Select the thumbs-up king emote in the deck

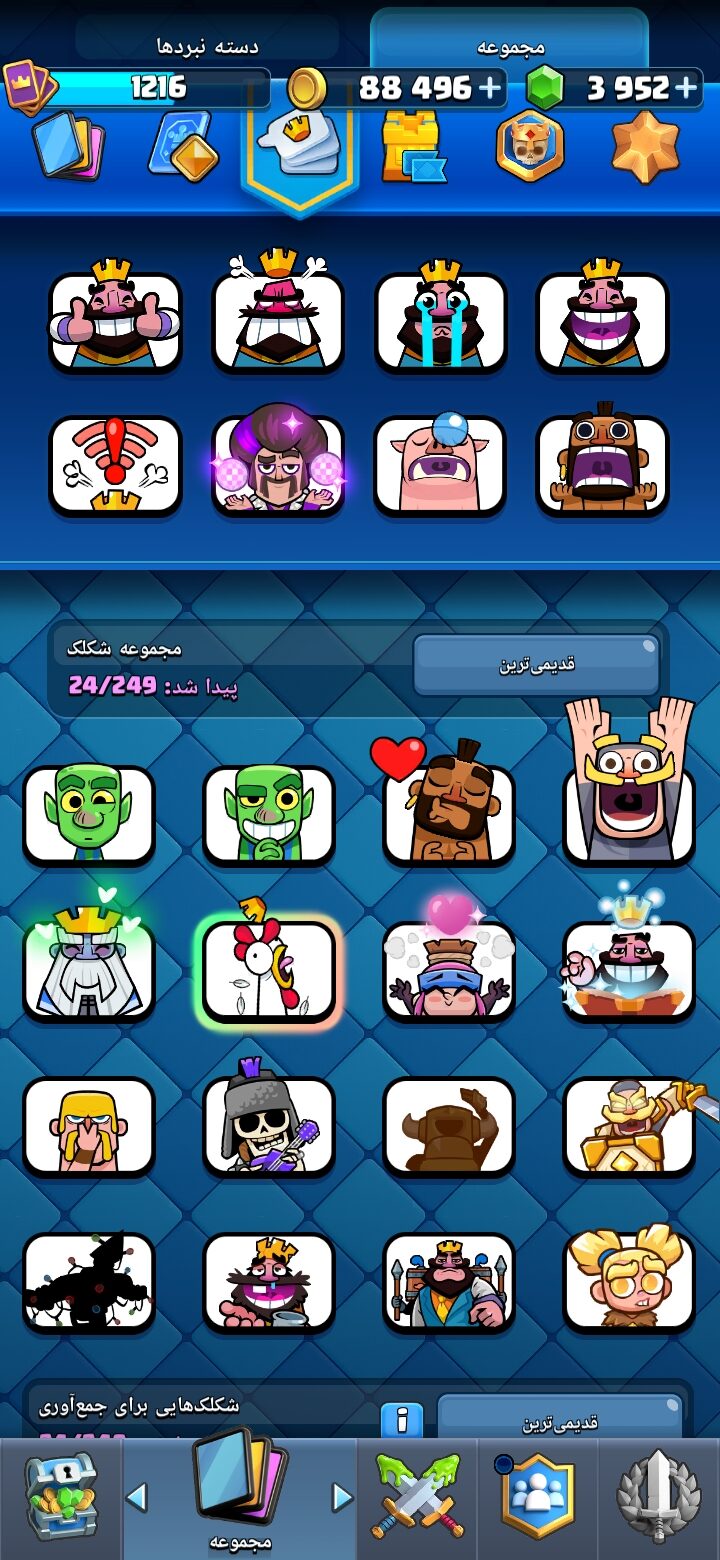(x=115, y=317)
